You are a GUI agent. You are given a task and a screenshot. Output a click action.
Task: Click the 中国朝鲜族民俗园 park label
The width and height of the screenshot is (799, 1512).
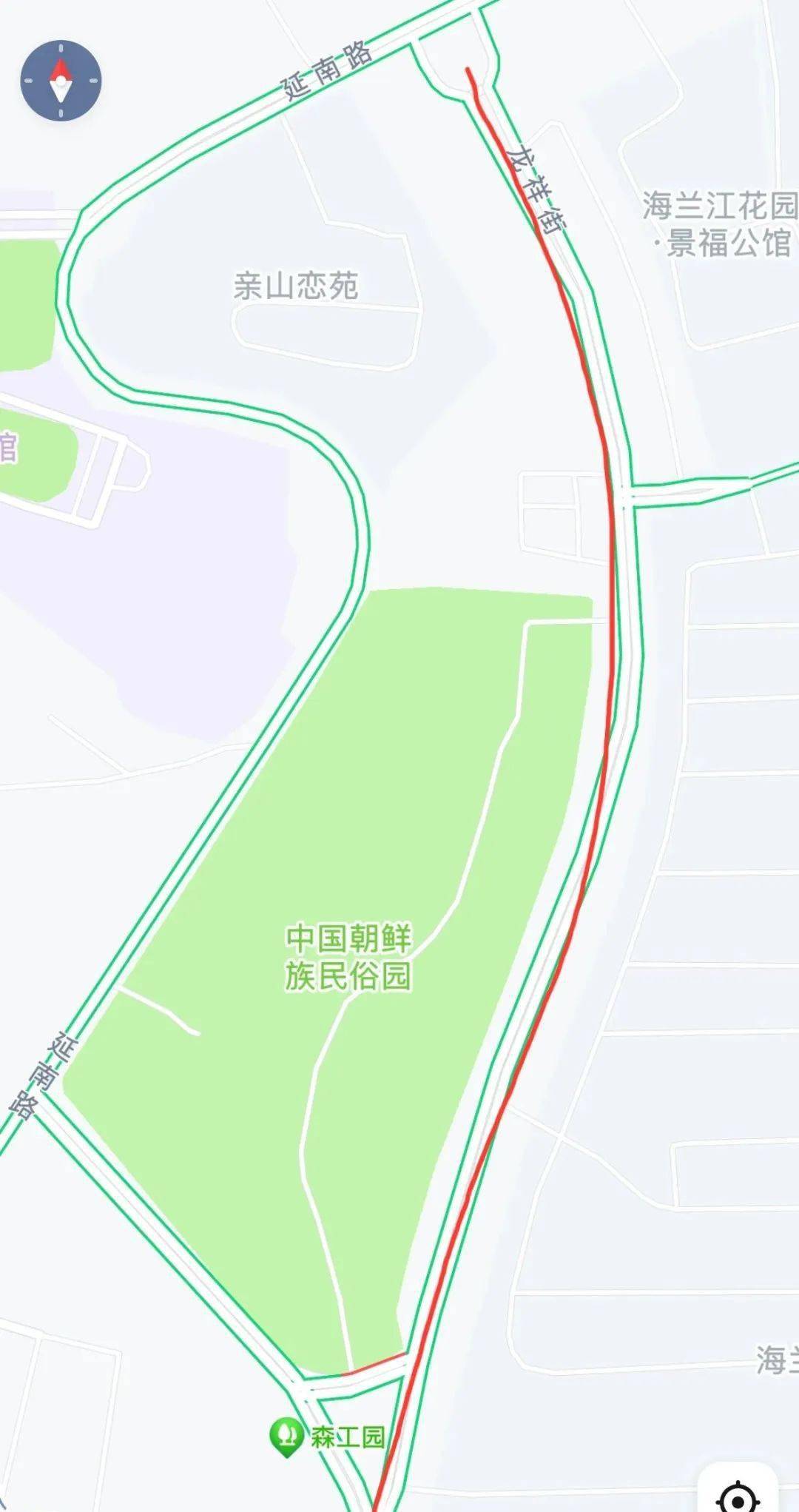(x=348, y=955)
